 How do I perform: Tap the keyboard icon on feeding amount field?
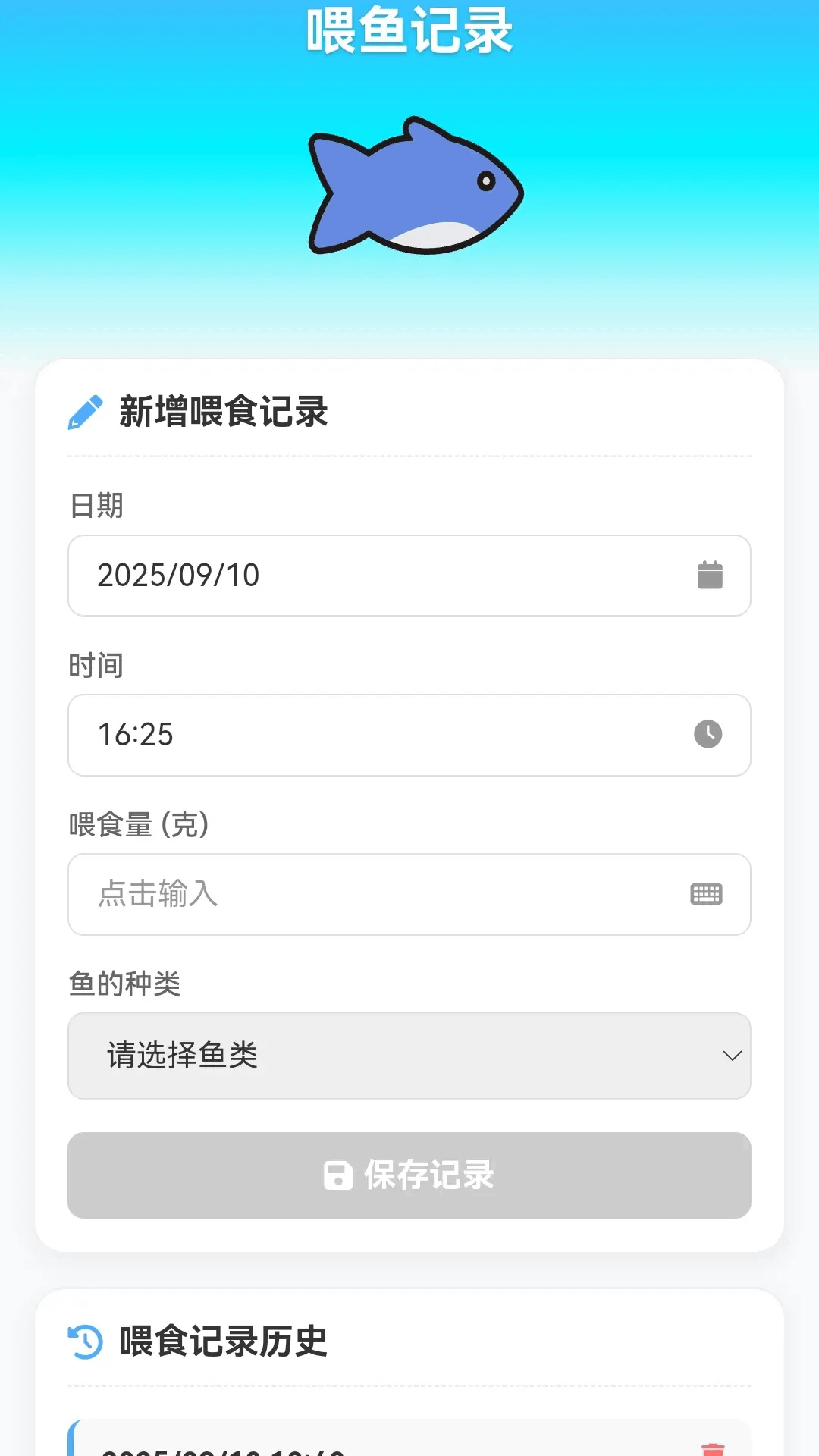click(707, 894)
